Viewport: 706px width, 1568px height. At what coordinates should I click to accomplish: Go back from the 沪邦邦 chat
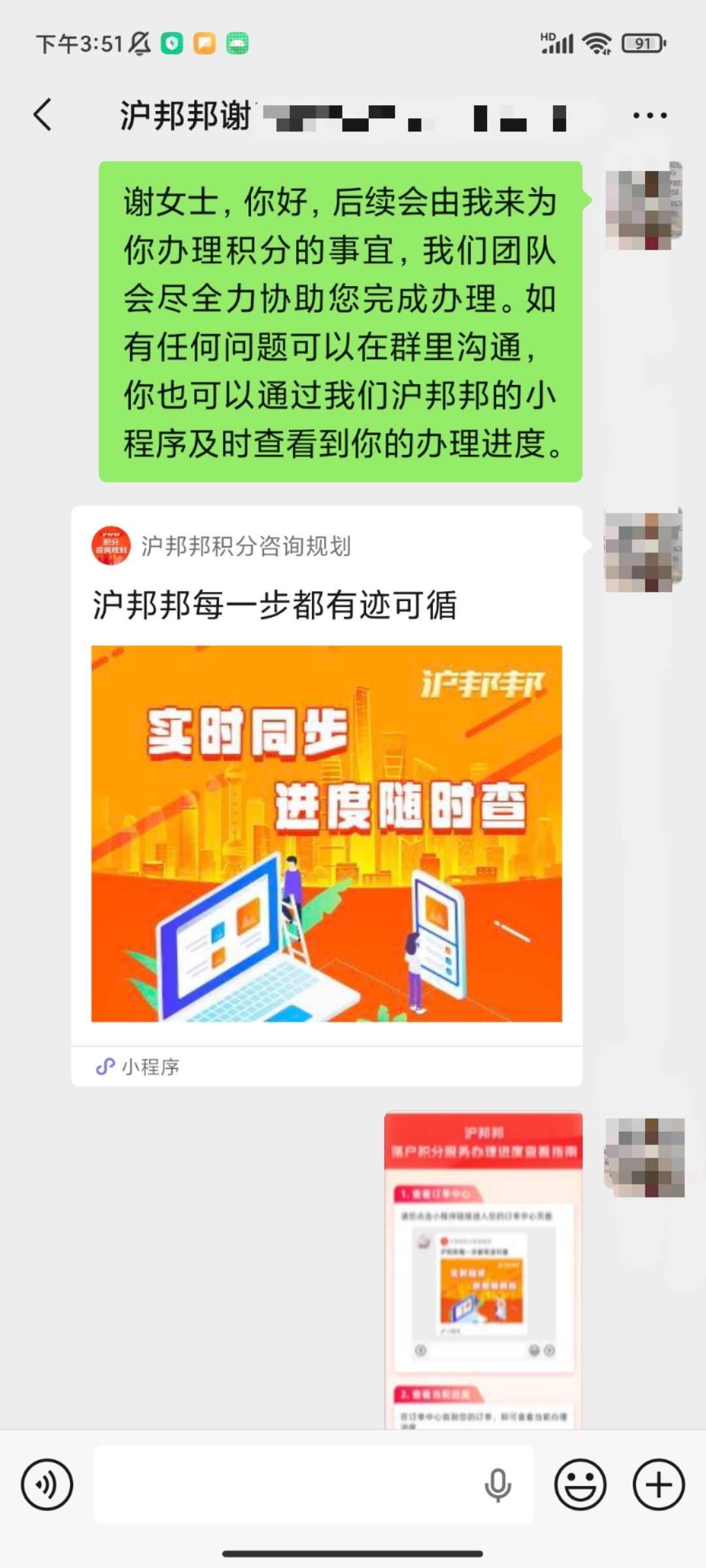pyautogui.click(x=43, y=115)
